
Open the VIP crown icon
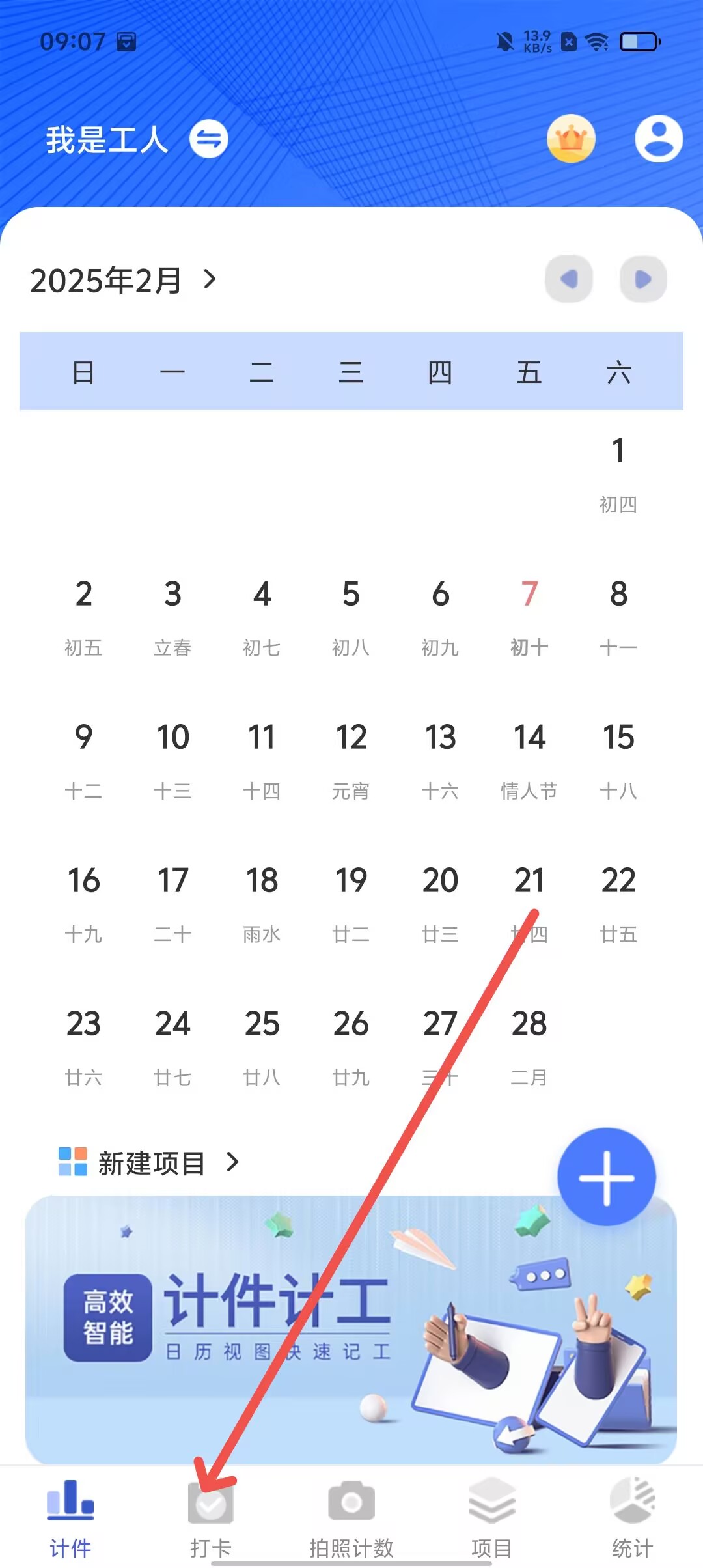coord(571,139)
